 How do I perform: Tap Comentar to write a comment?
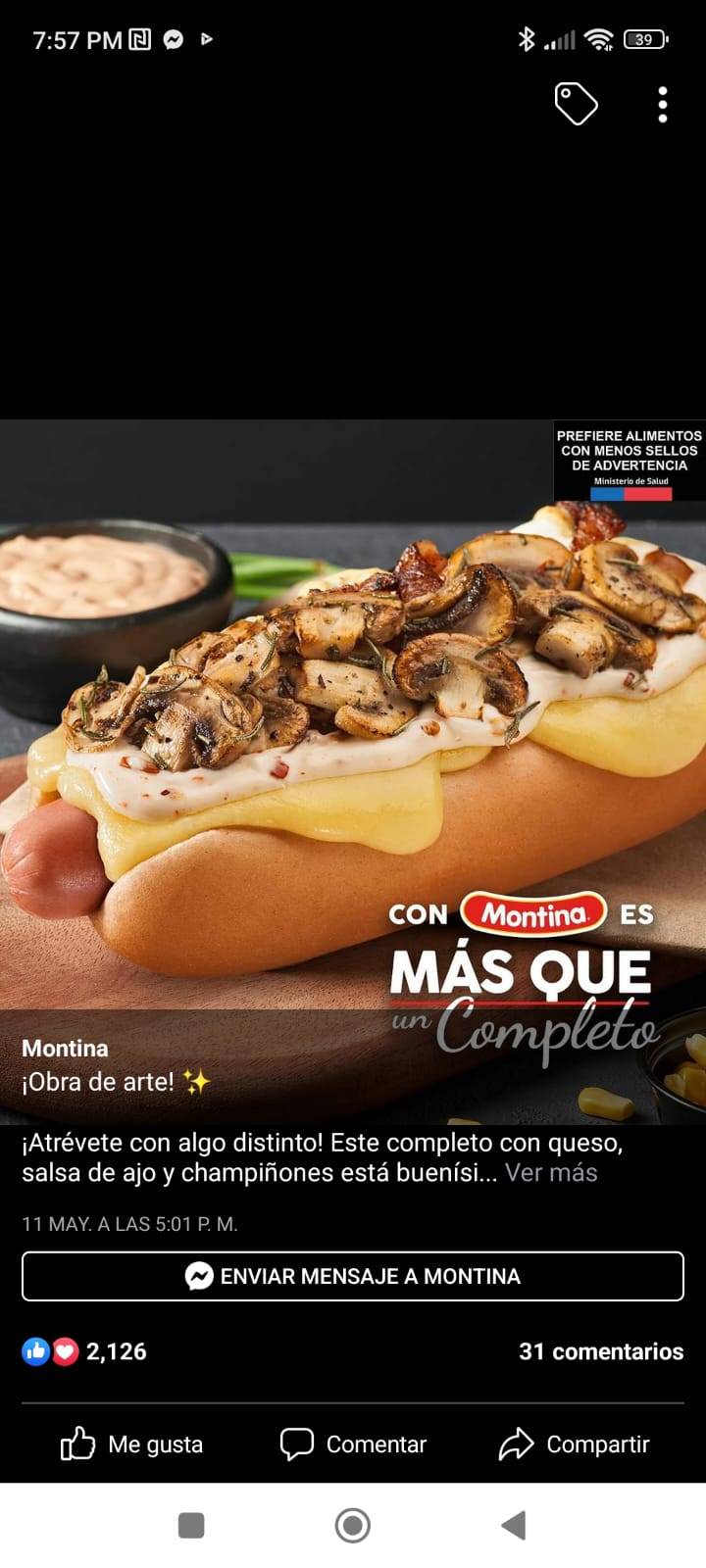tap(353, 1444)
